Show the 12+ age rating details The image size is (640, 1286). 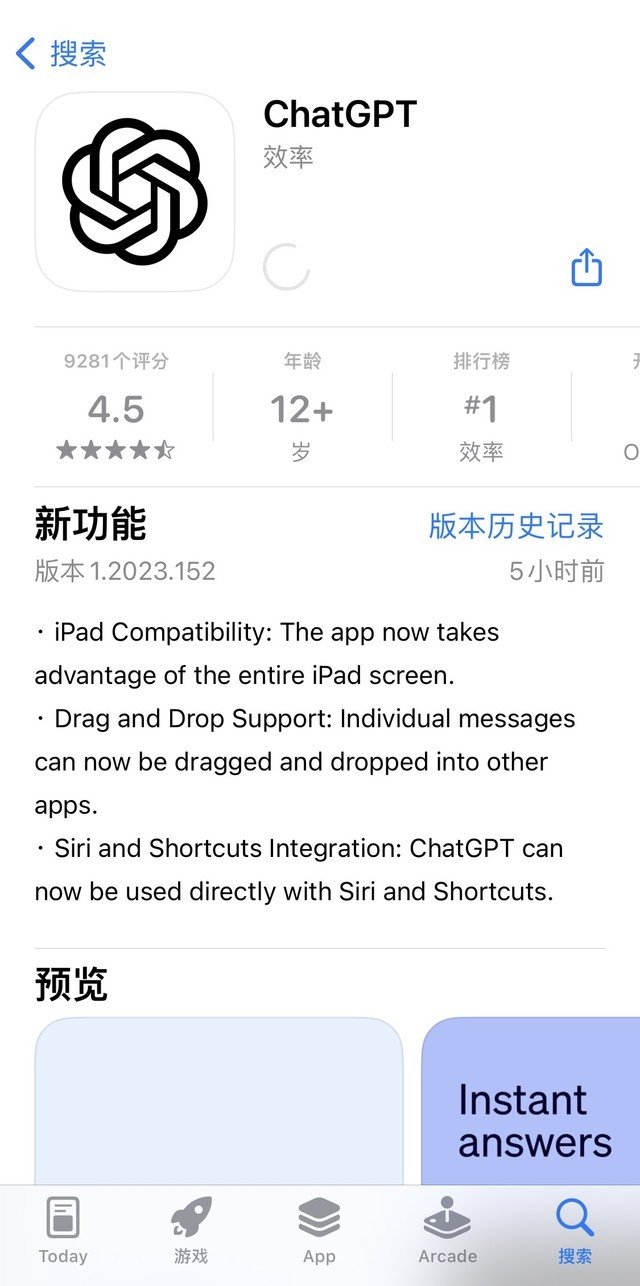(x=301, y=410)
